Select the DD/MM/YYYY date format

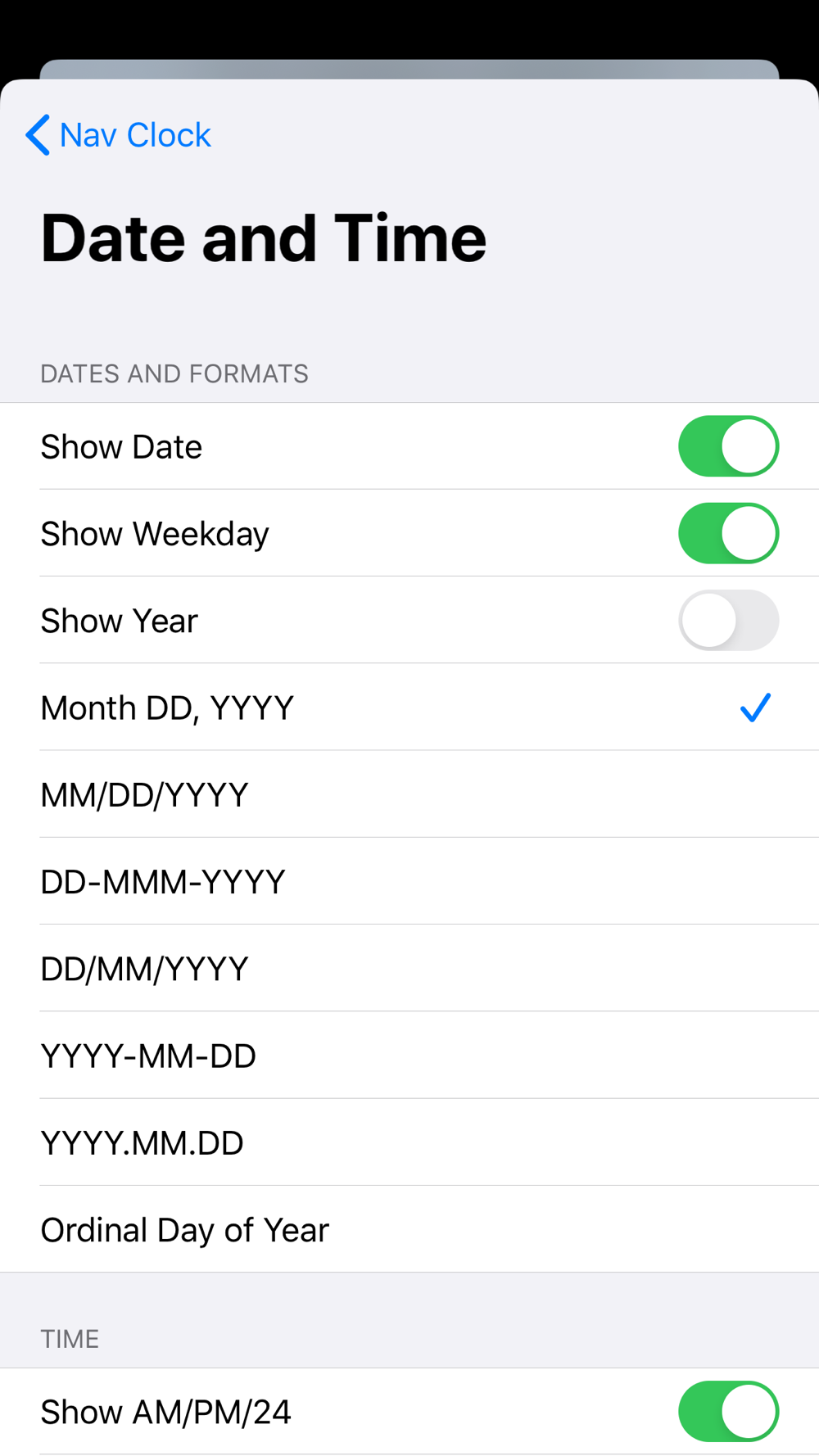click(x=409, y=969)
